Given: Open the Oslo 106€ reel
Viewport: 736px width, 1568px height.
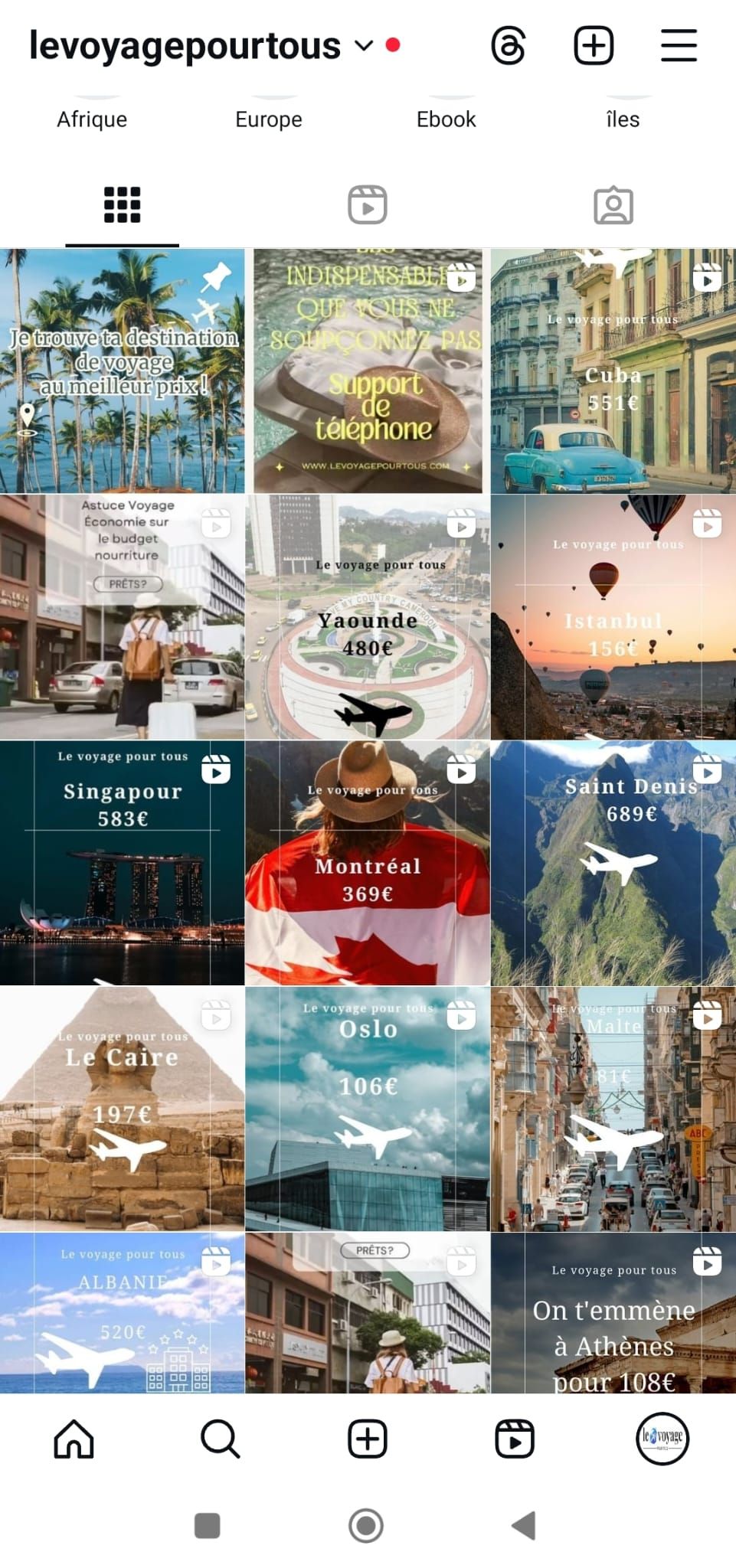Looking at the screenshot, I should pyautogui.click(x=368, y=1109).
